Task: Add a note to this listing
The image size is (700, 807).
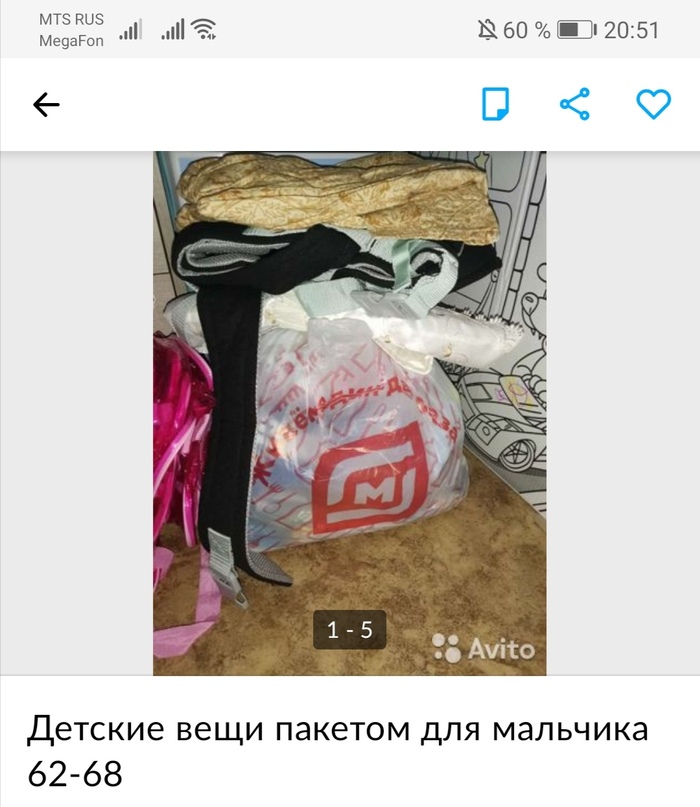Action: (496, 104)
